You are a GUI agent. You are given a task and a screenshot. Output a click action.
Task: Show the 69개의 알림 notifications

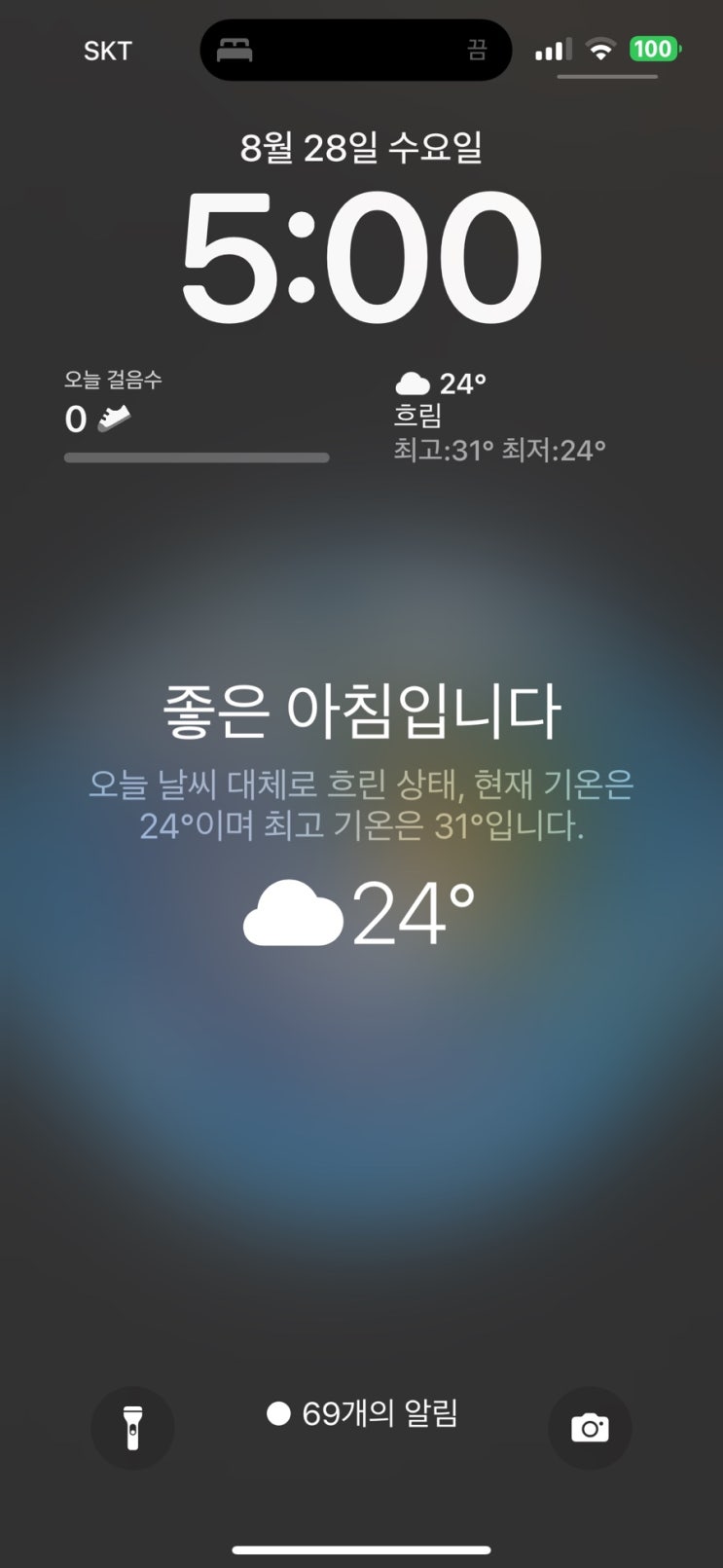362,1413
